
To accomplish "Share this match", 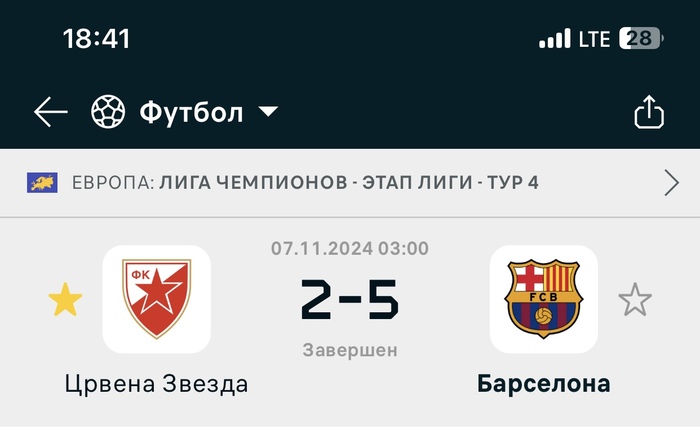I will pos(649,113).
